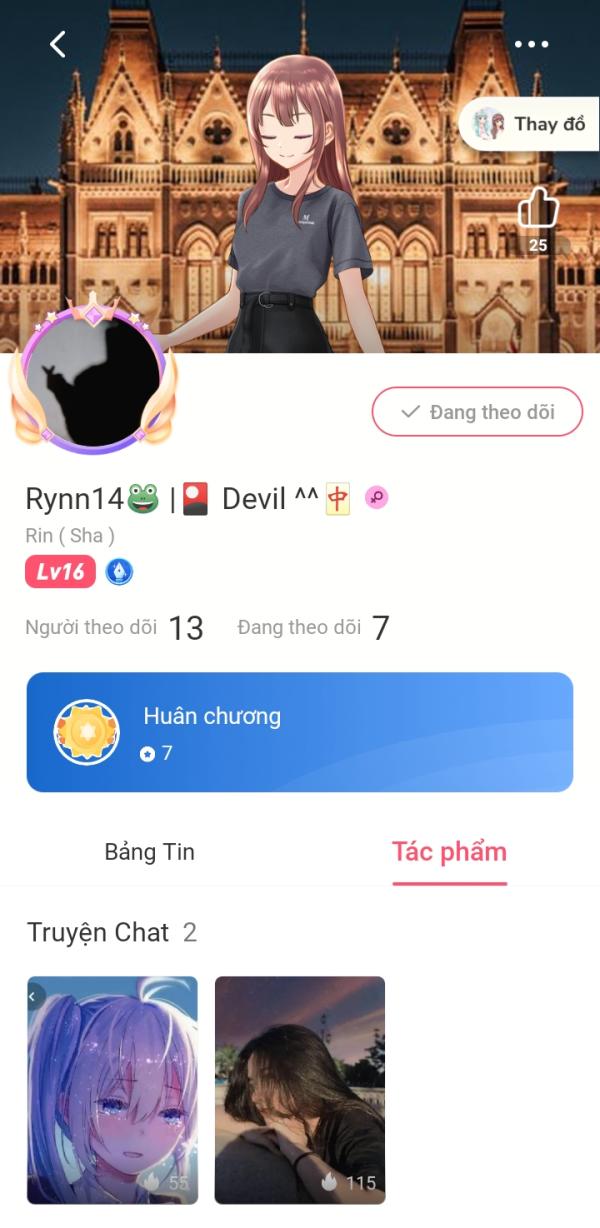View the Đang theo dõi following list

click(313, 628)
